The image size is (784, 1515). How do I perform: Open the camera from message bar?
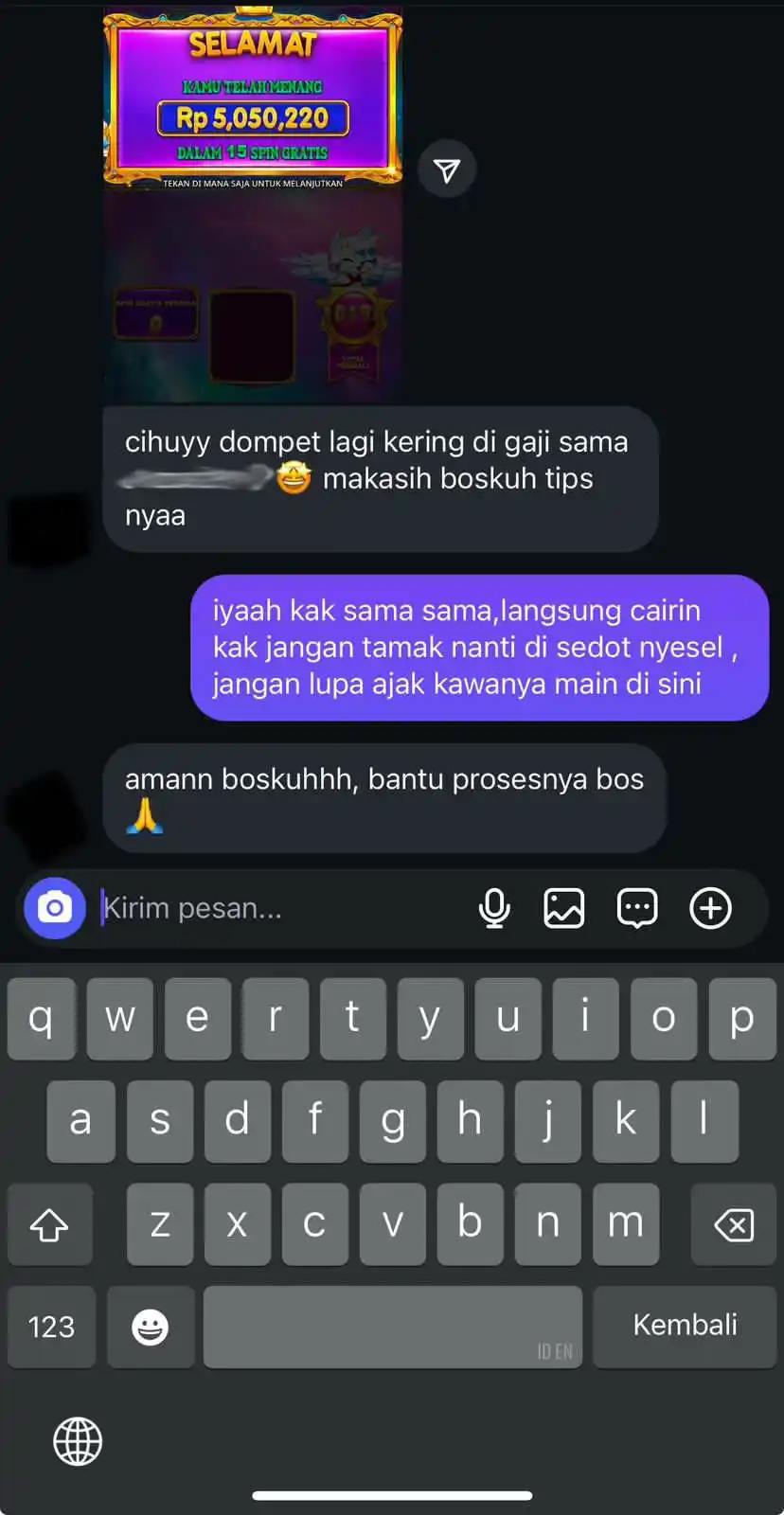tap(55, 908)
